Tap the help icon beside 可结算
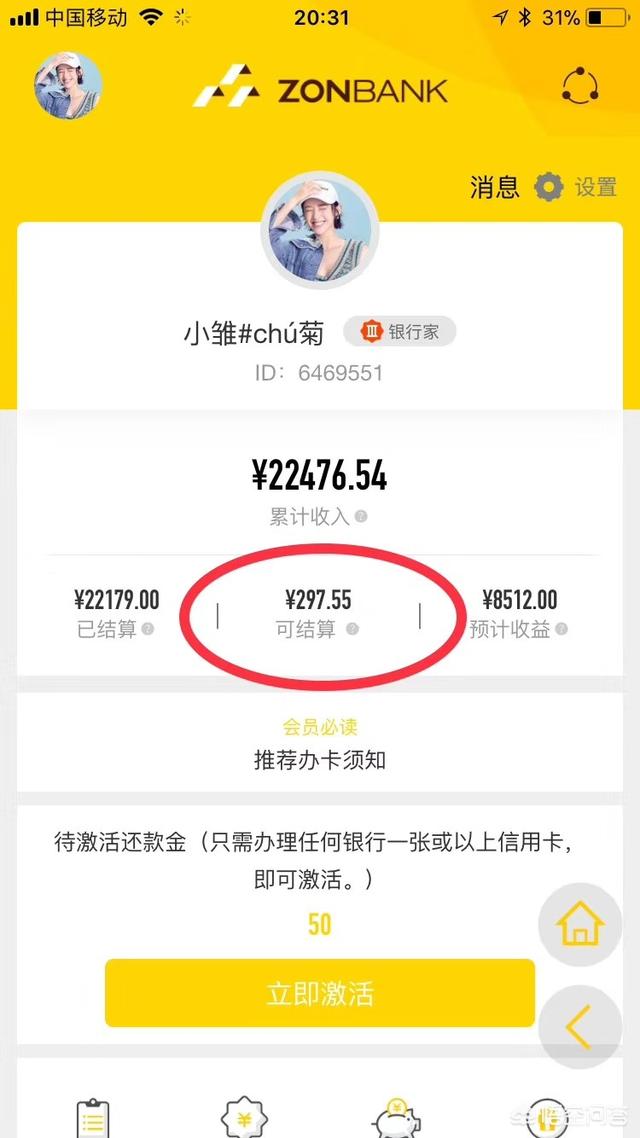 point(352,630)
